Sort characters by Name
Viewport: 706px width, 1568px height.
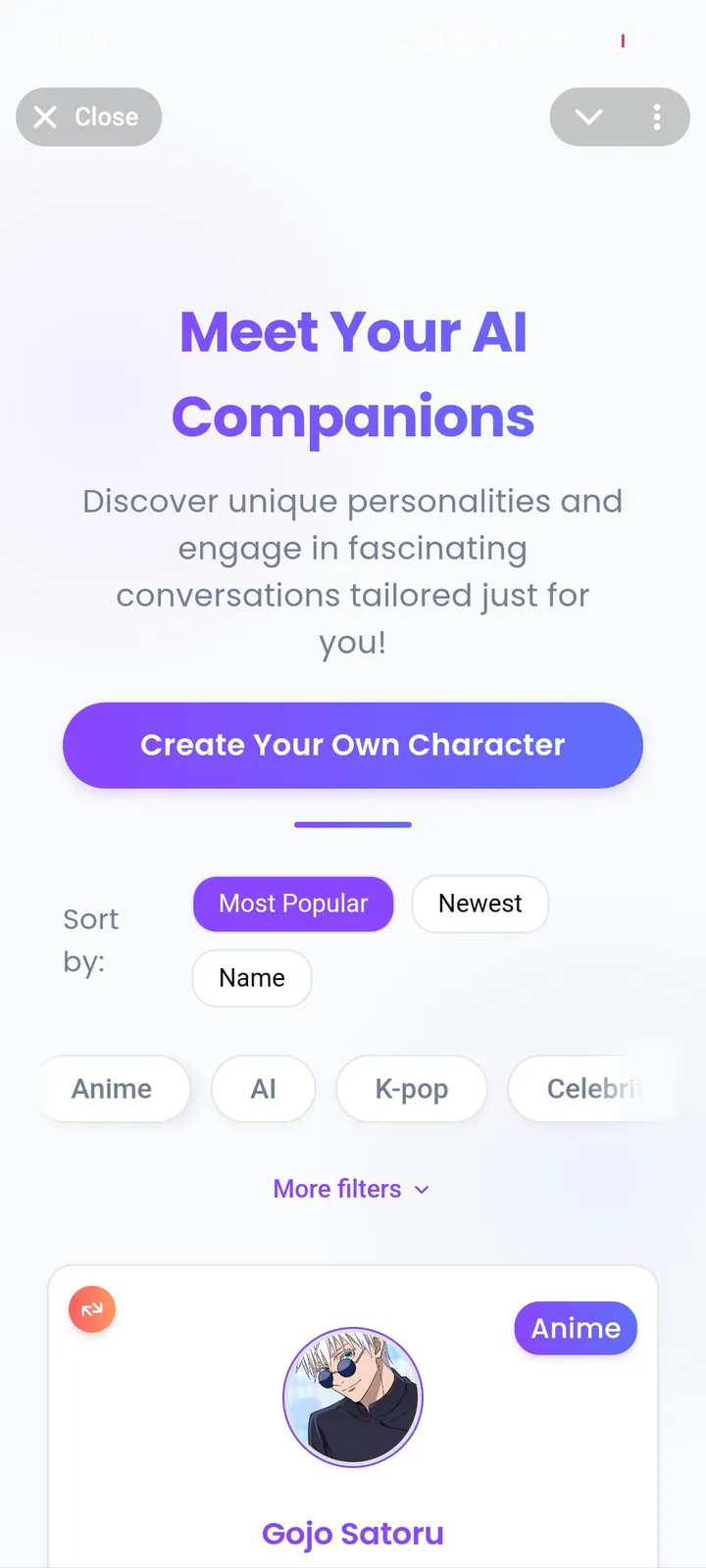point(251,977)
